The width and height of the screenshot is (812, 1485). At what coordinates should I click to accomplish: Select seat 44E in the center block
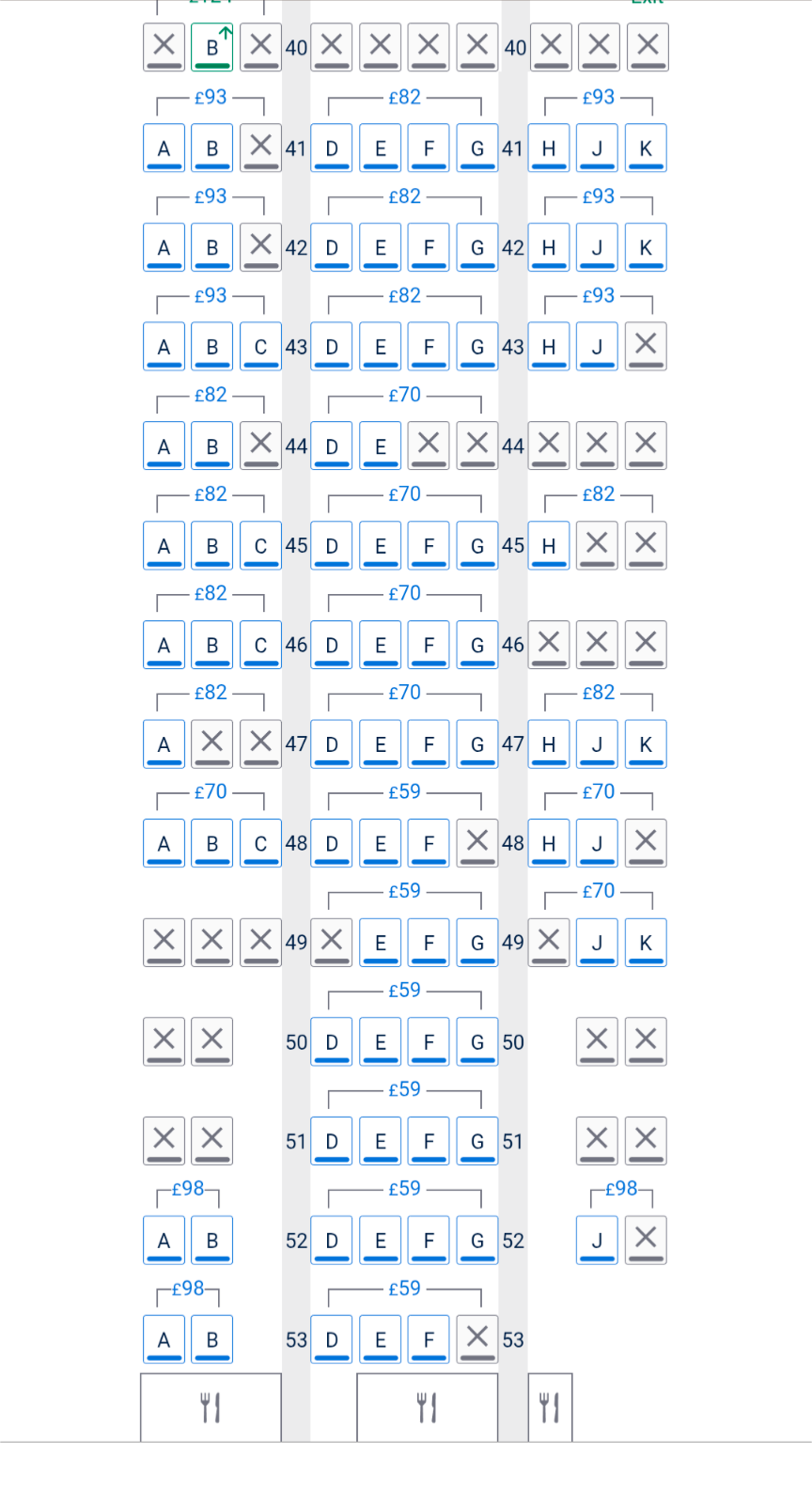pos(380,445)
